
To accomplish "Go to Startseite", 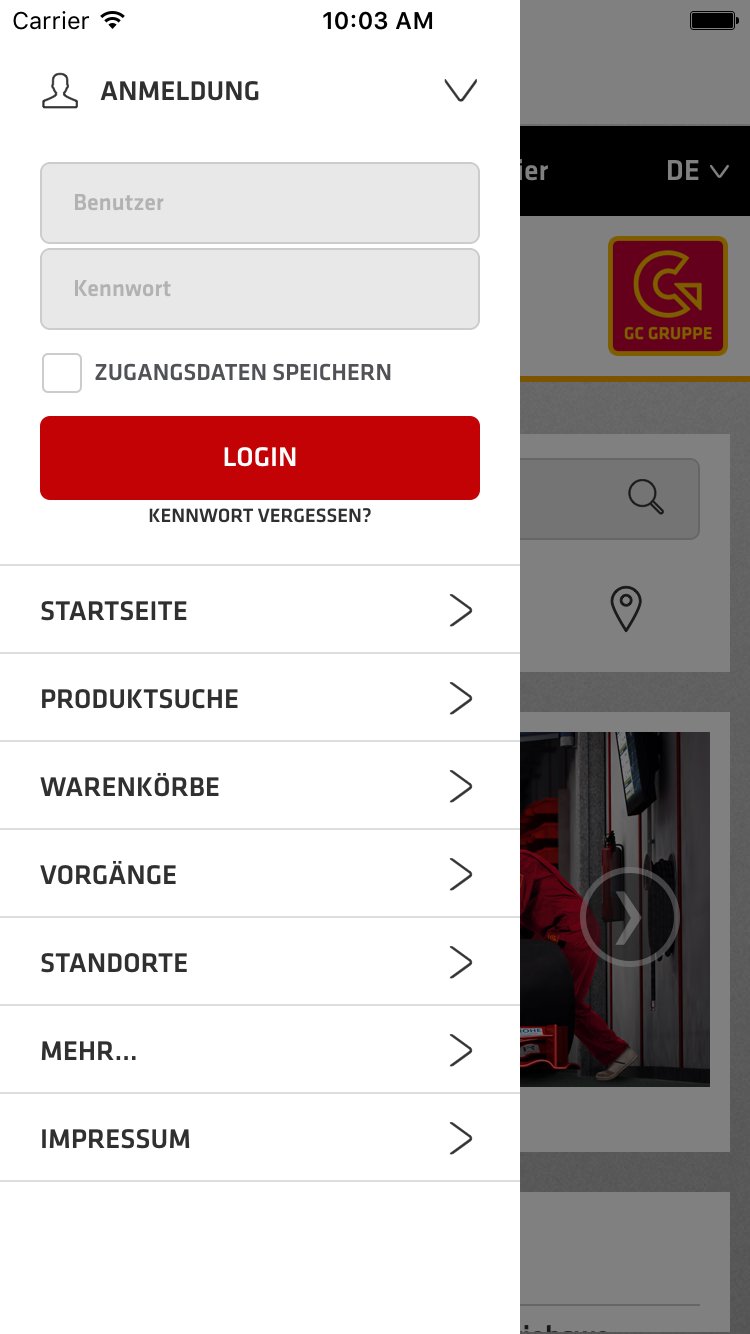I will [x=258, y=610].
